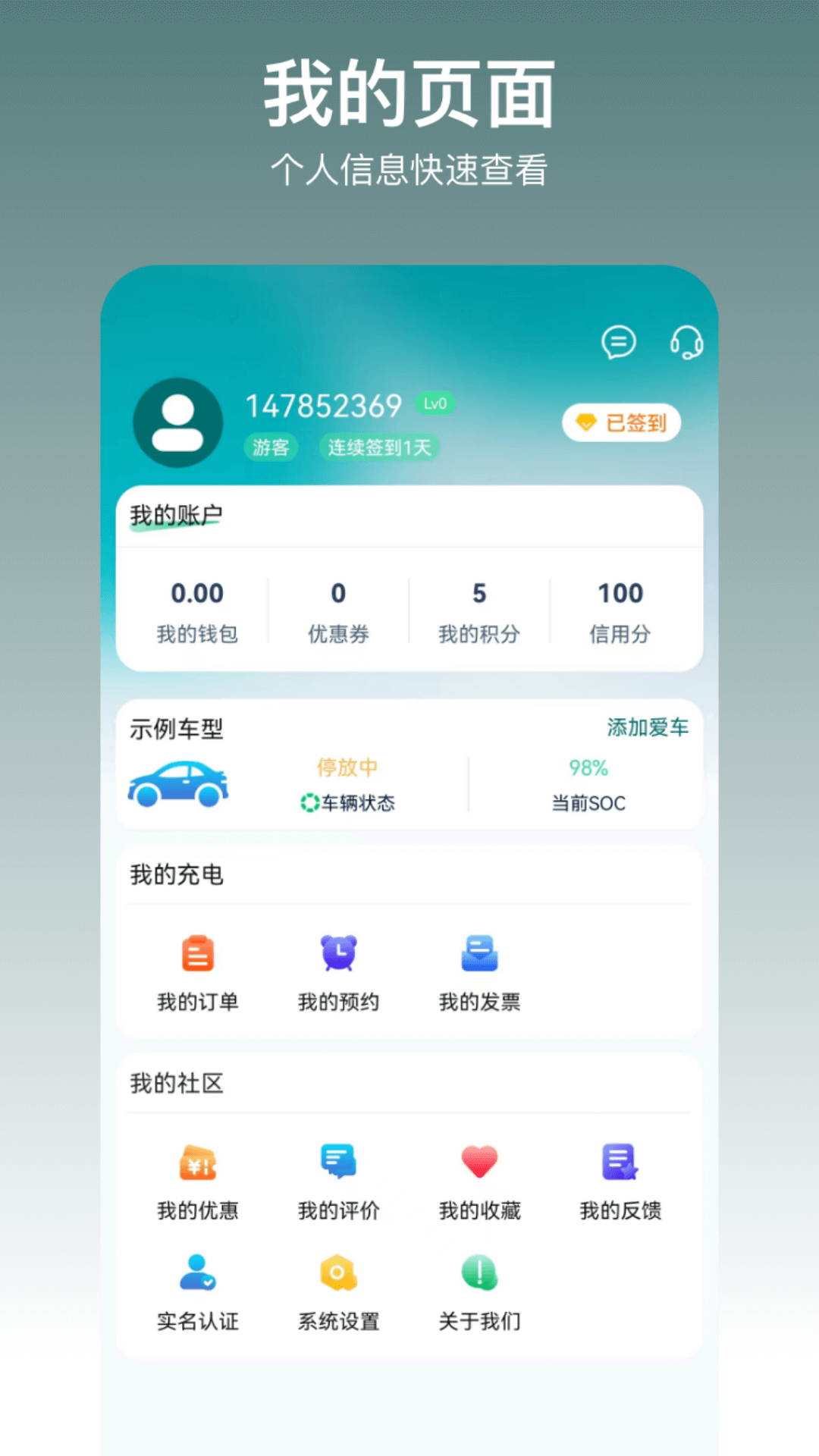Image resolution: width=819 pixels, height=1456 pixels.
Task: Open 我的收藏 heart favorites icon
Action: (478, 1163)
